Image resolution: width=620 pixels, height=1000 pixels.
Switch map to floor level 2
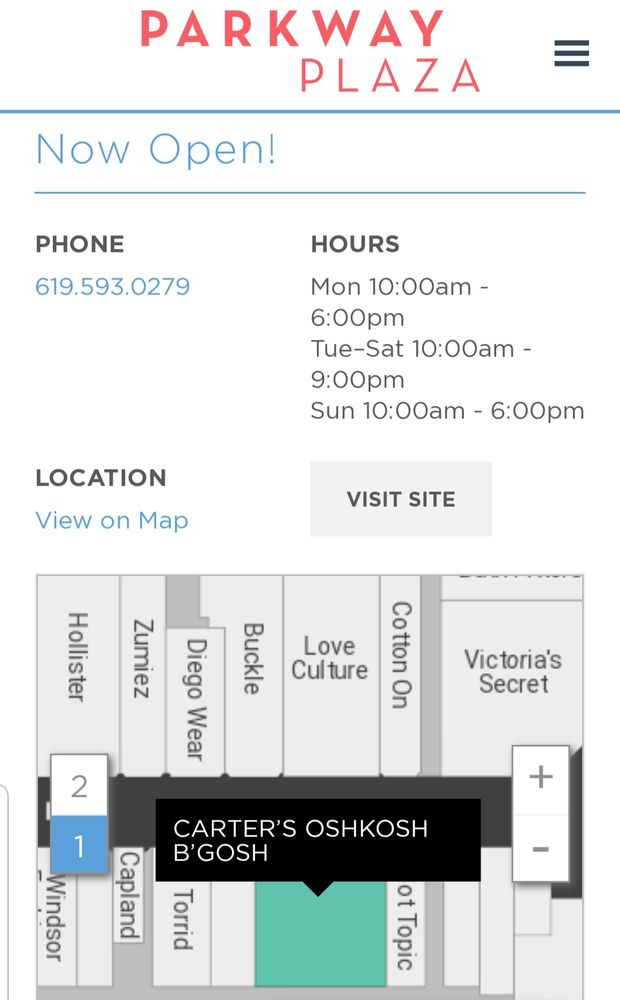pos(79,786)
